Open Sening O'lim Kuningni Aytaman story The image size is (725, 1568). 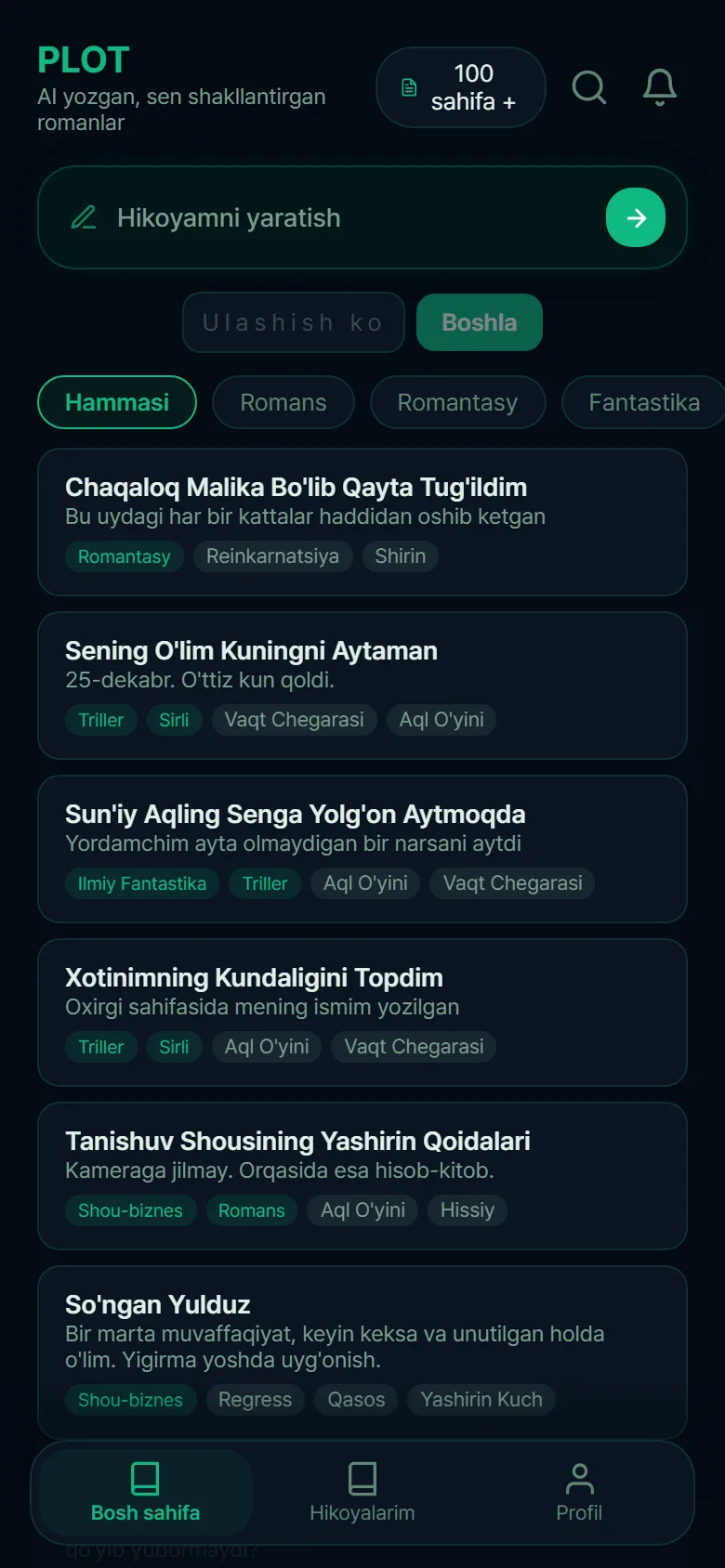click(362, 686)
